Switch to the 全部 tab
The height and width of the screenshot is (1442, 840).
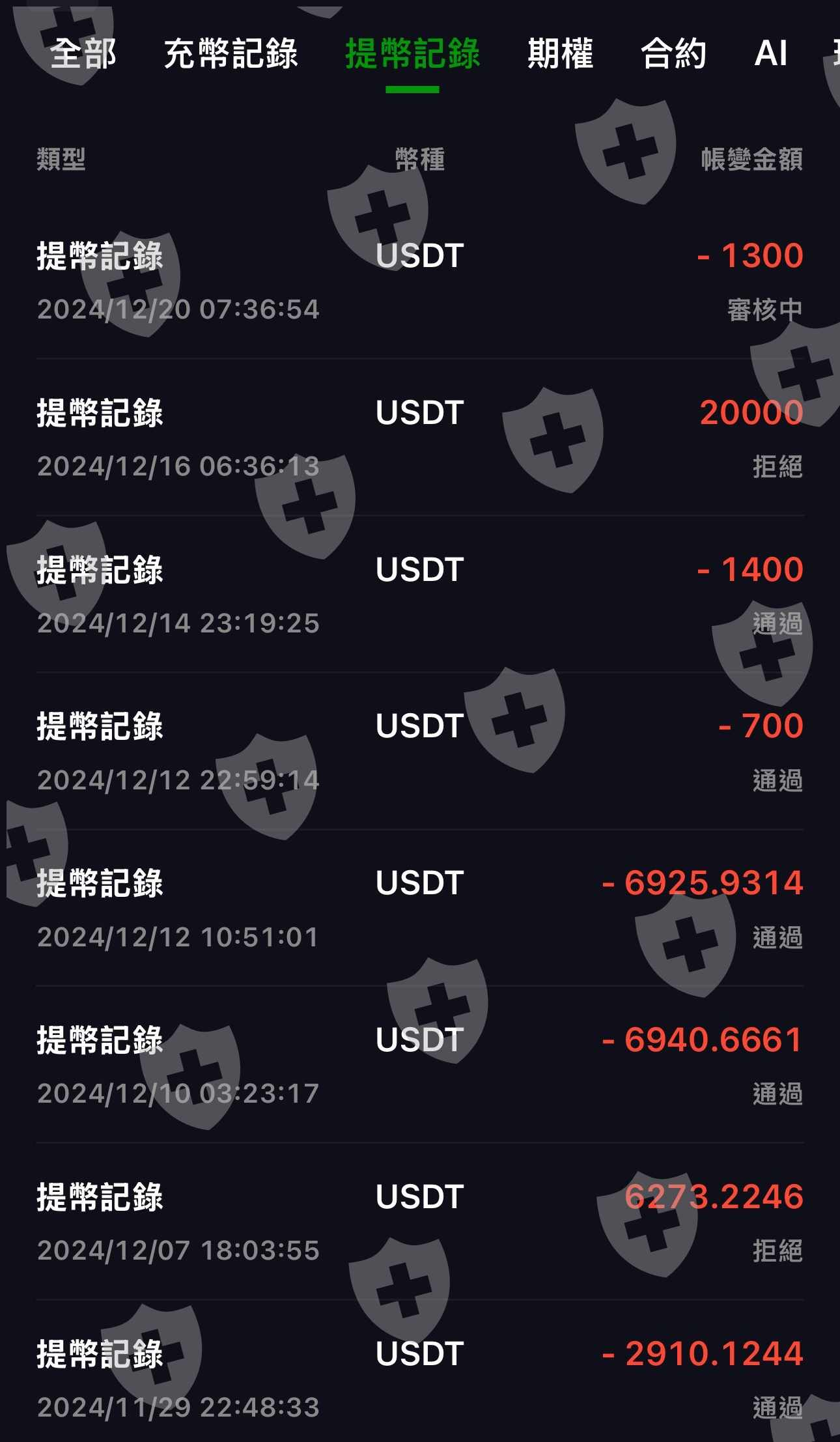coord(83,53)
